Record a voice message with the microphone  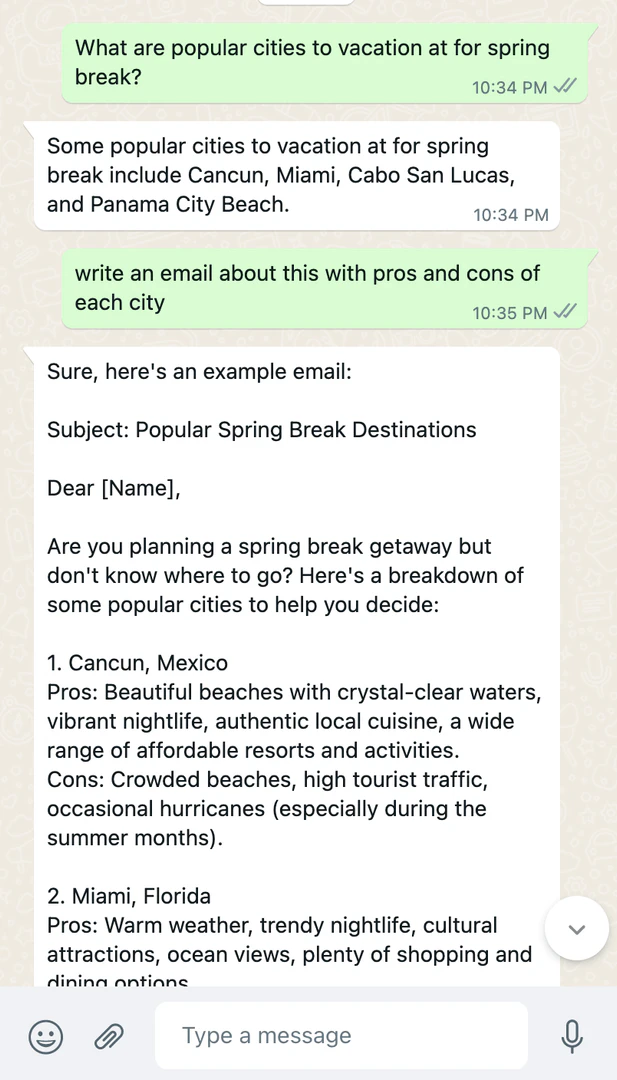tap(572, 1036)
